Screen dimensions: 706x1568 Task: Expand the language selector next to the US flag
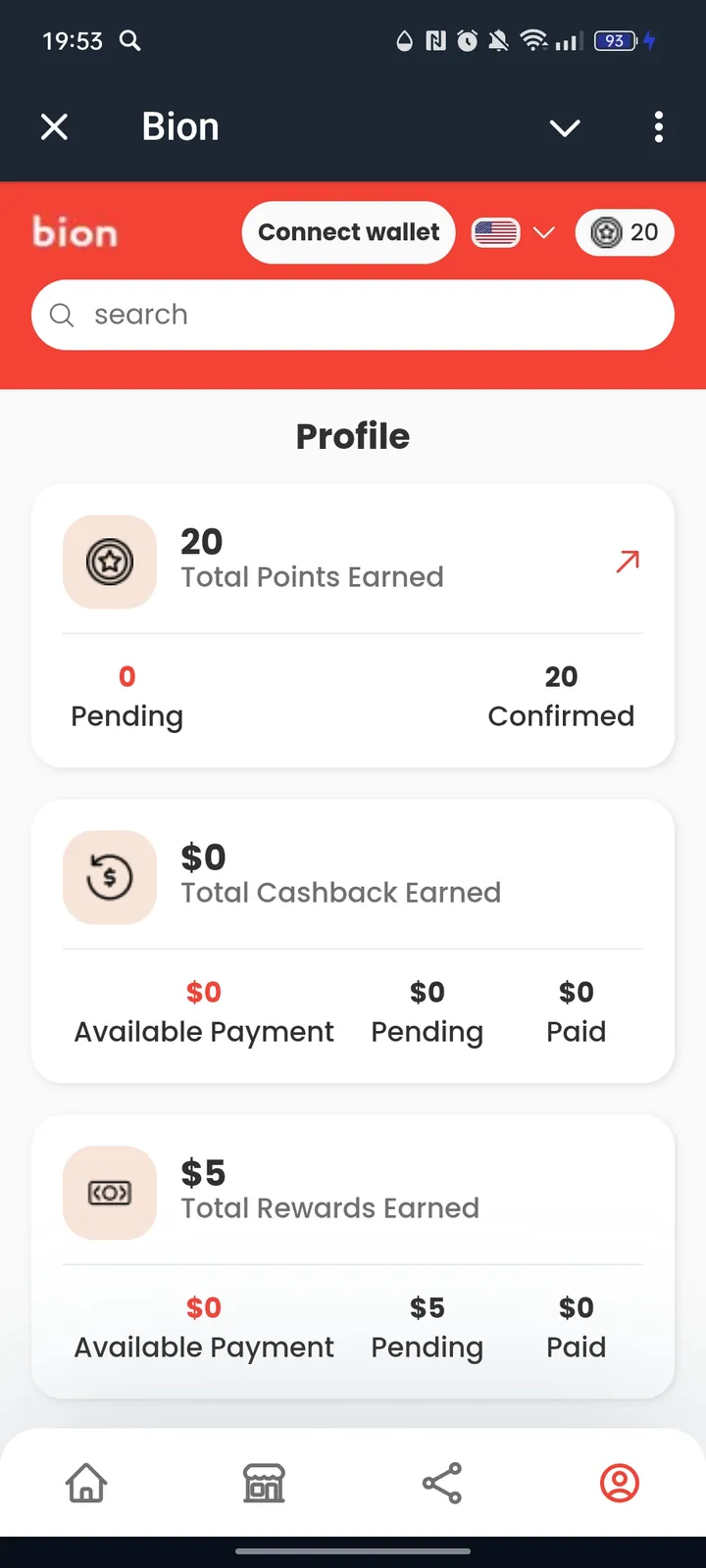pyautogui.click(x=542, y=232)
